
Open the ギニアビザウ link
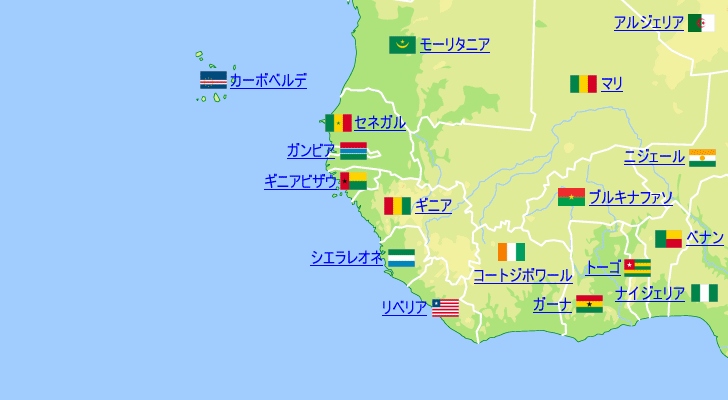tap(301, 181)
